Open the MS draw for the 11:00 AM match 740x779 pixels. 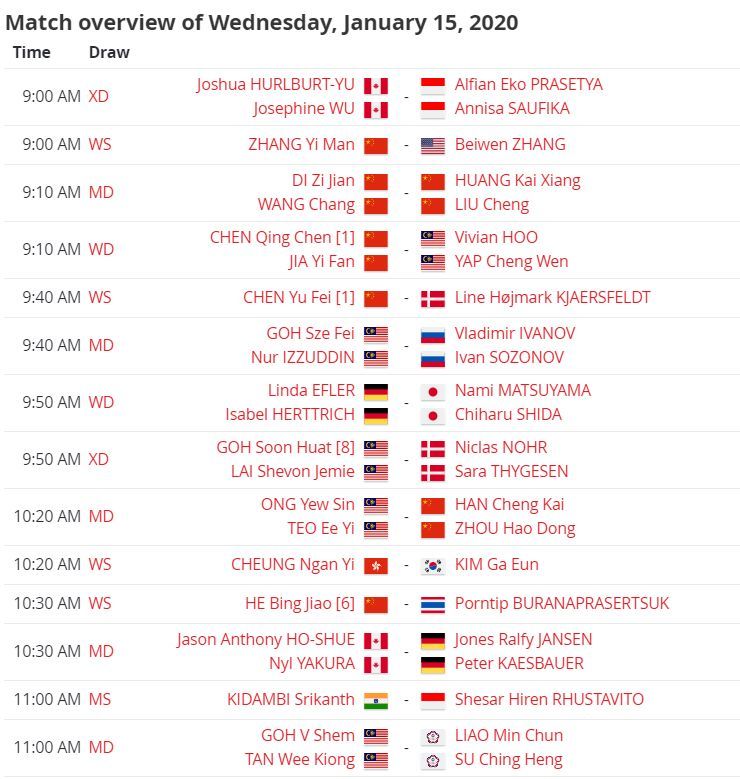[100, 700]
